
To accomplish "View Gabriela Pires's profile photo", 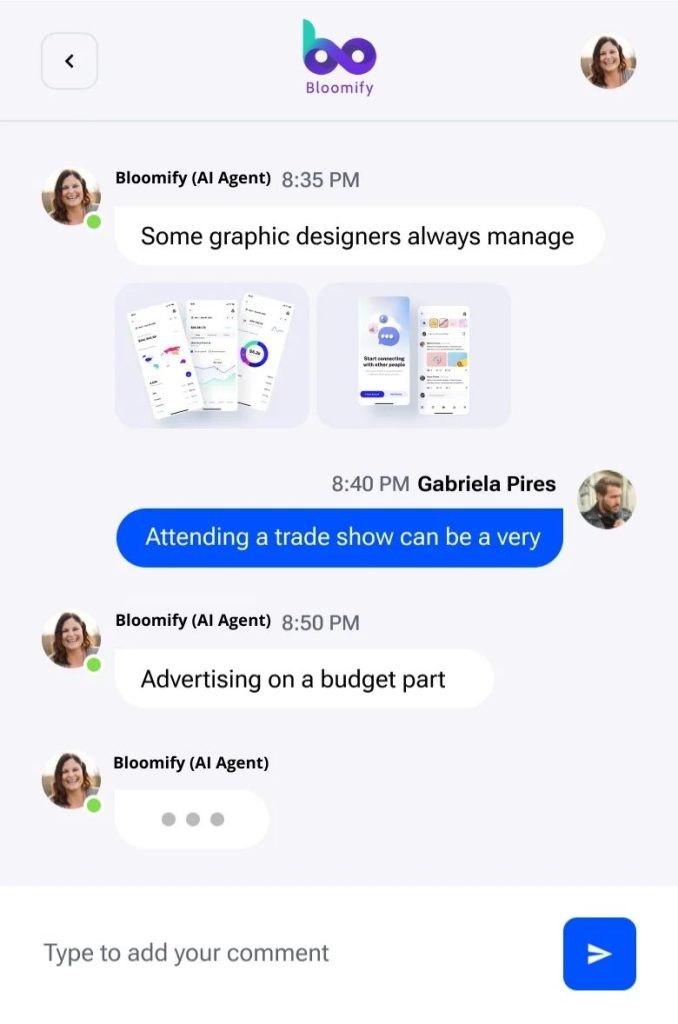I will tap(607, 499).
